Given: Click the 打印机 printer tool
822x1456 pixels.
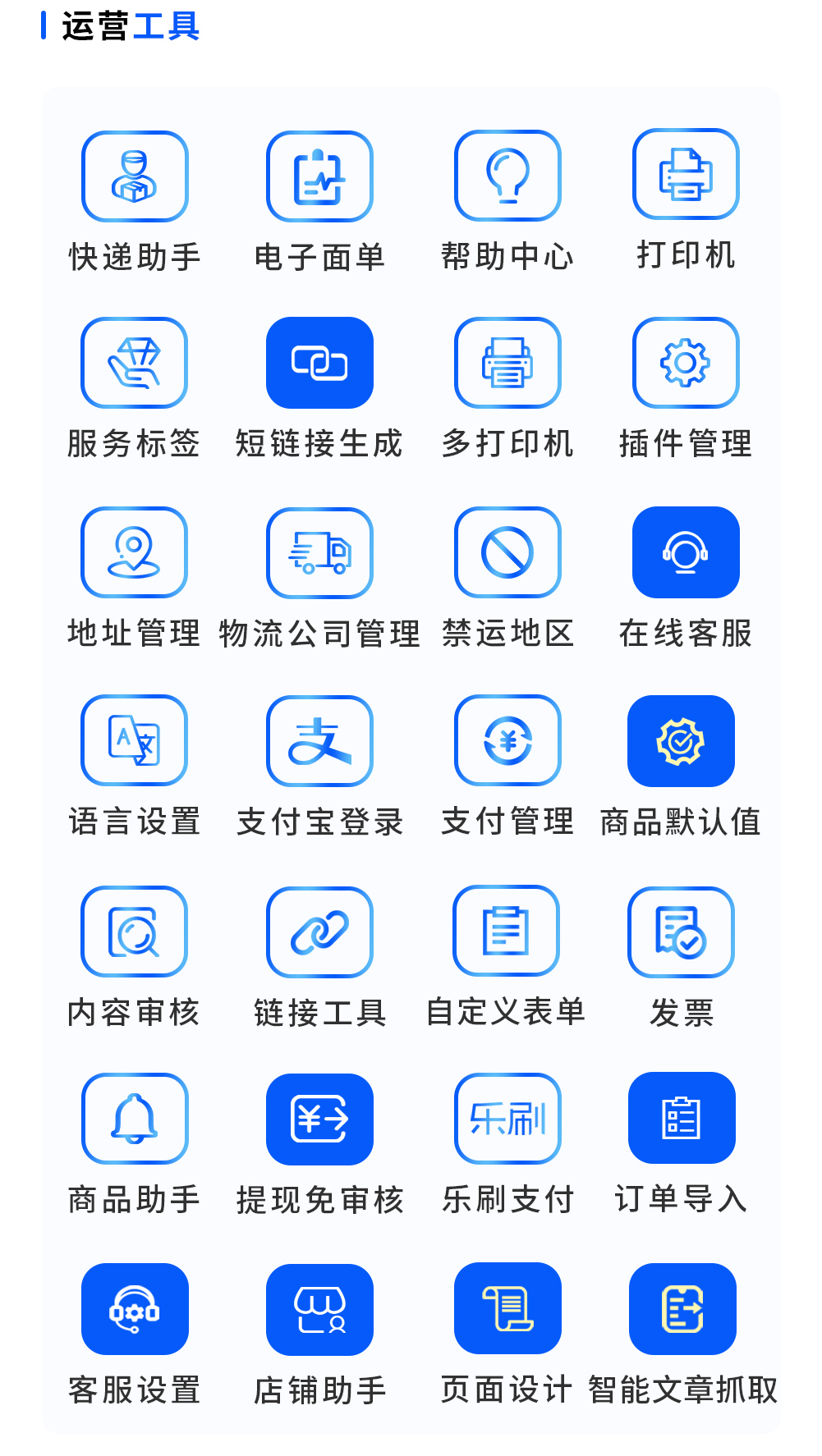Looking at the screenshot, I should tap(687, 175).
